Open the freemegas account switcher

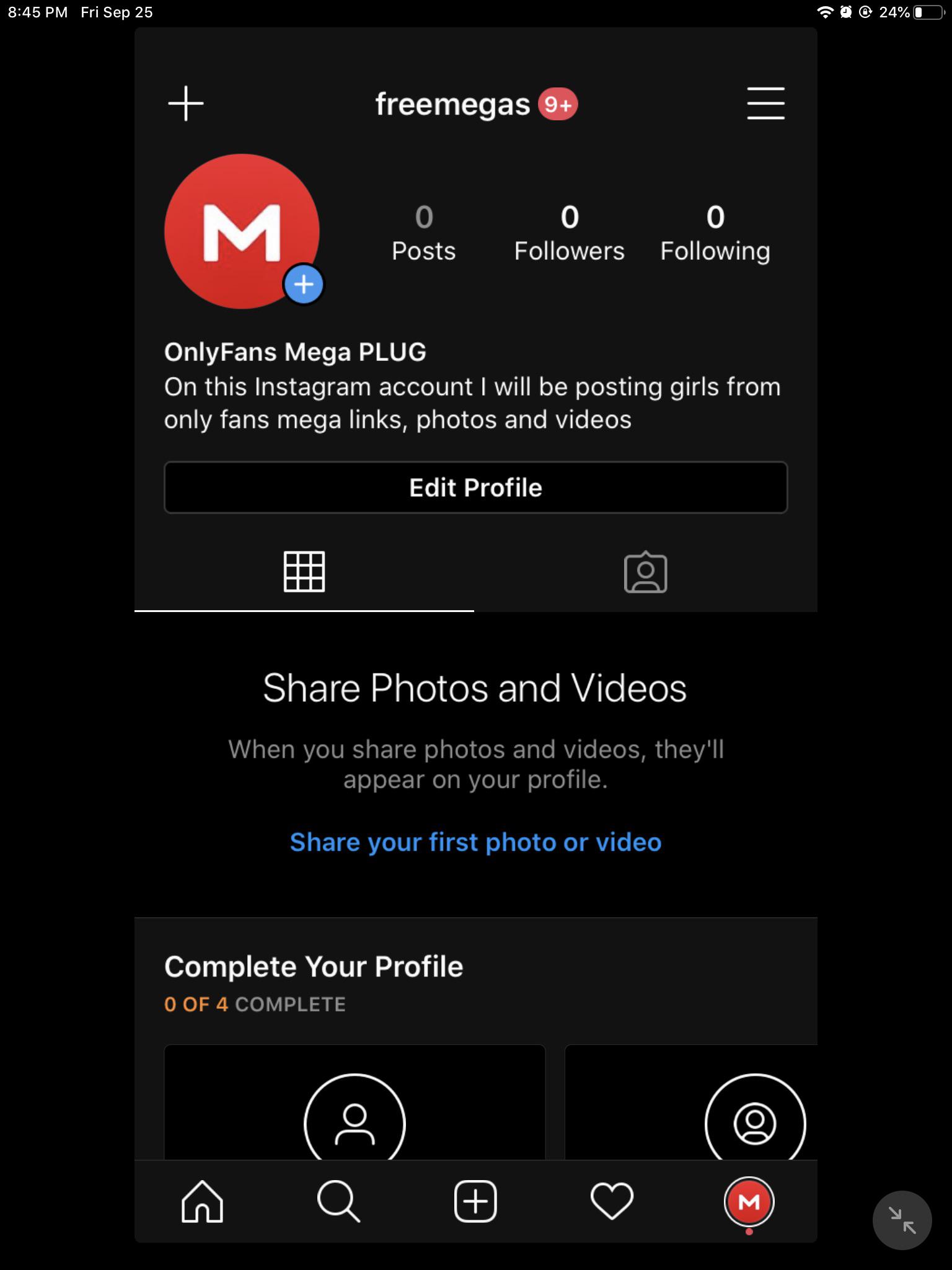pyautogui.click(x=453, y=104)
